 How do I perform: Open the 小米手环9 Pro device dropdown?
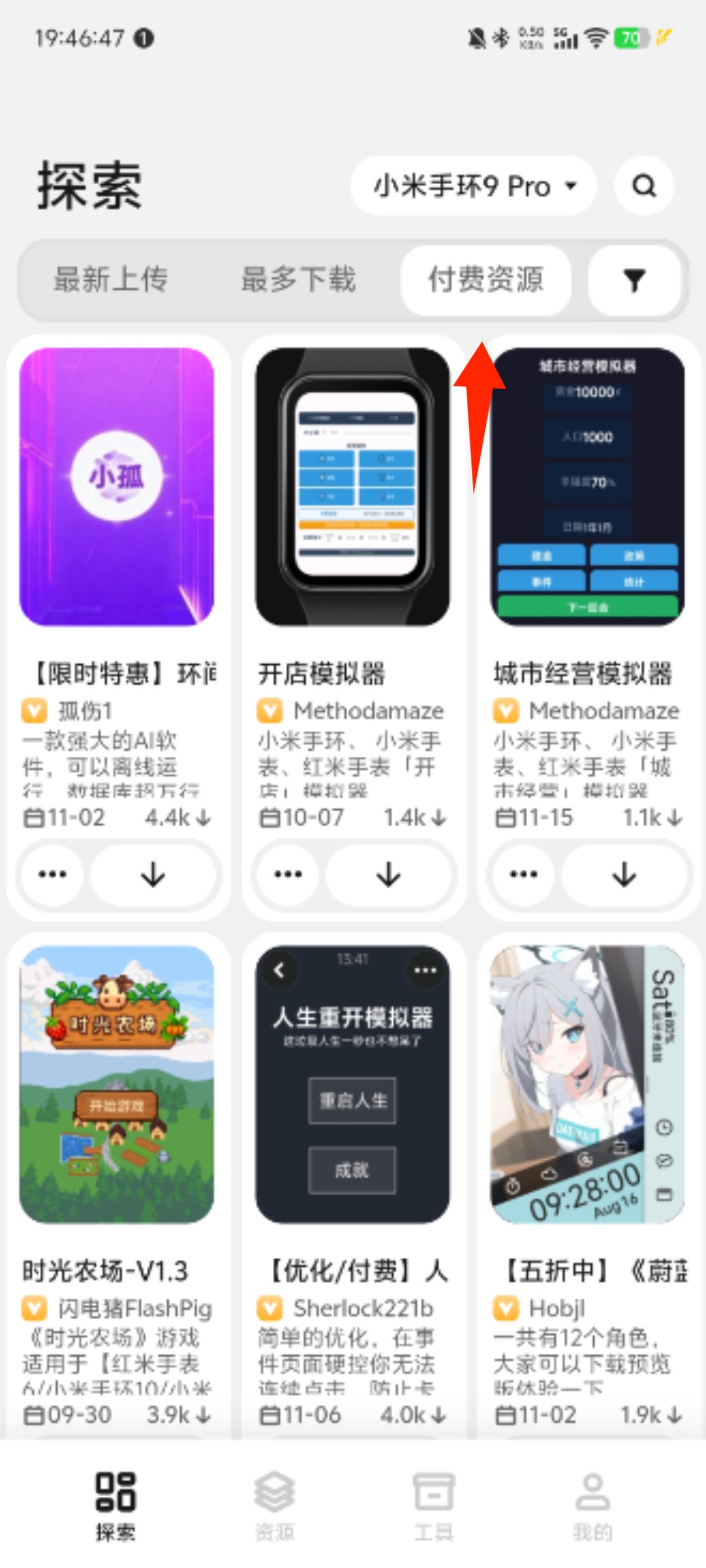[473, 186]
